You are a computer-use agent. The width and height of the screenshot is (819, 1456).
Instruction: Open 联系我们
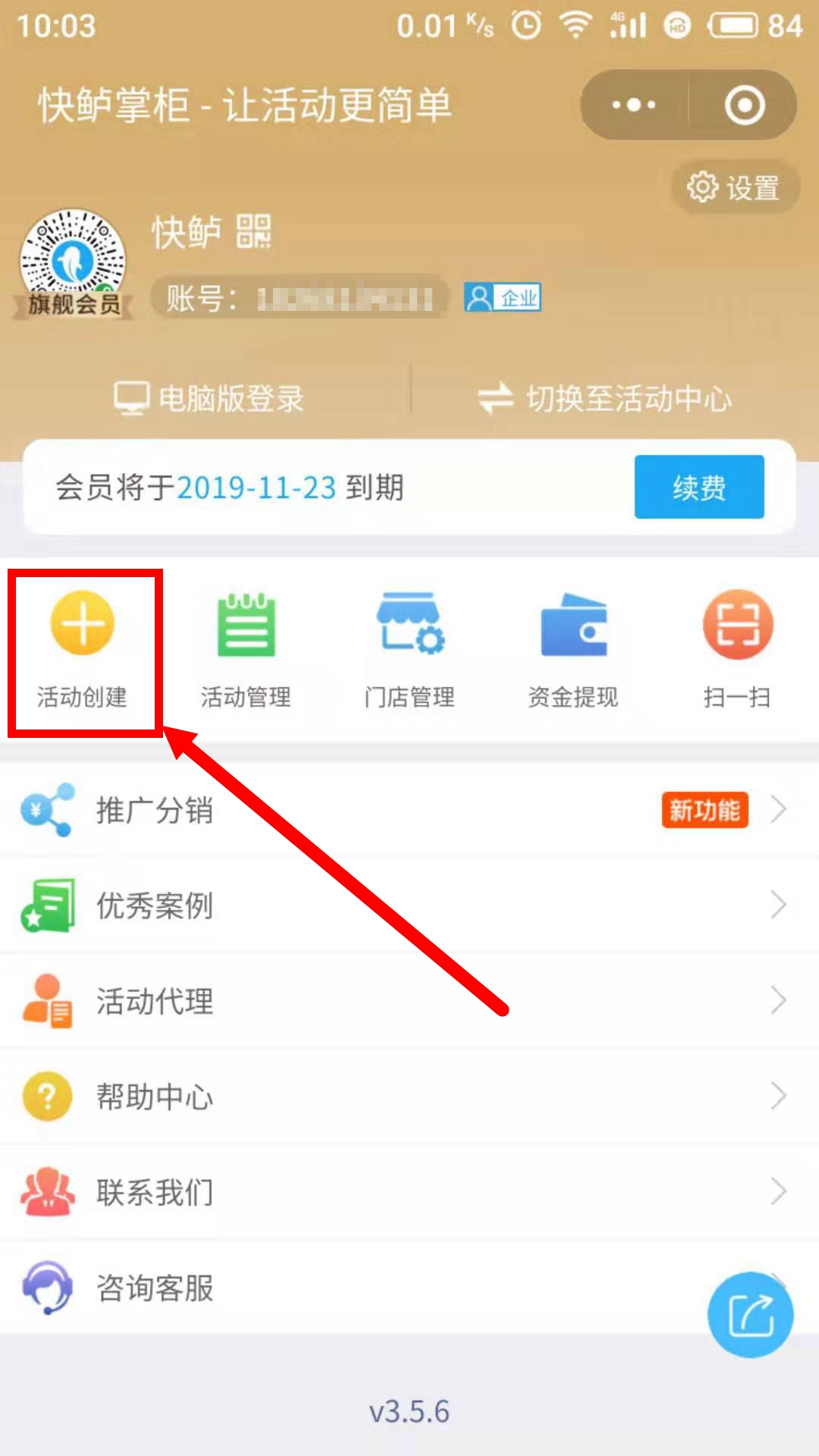[409, 1192]
